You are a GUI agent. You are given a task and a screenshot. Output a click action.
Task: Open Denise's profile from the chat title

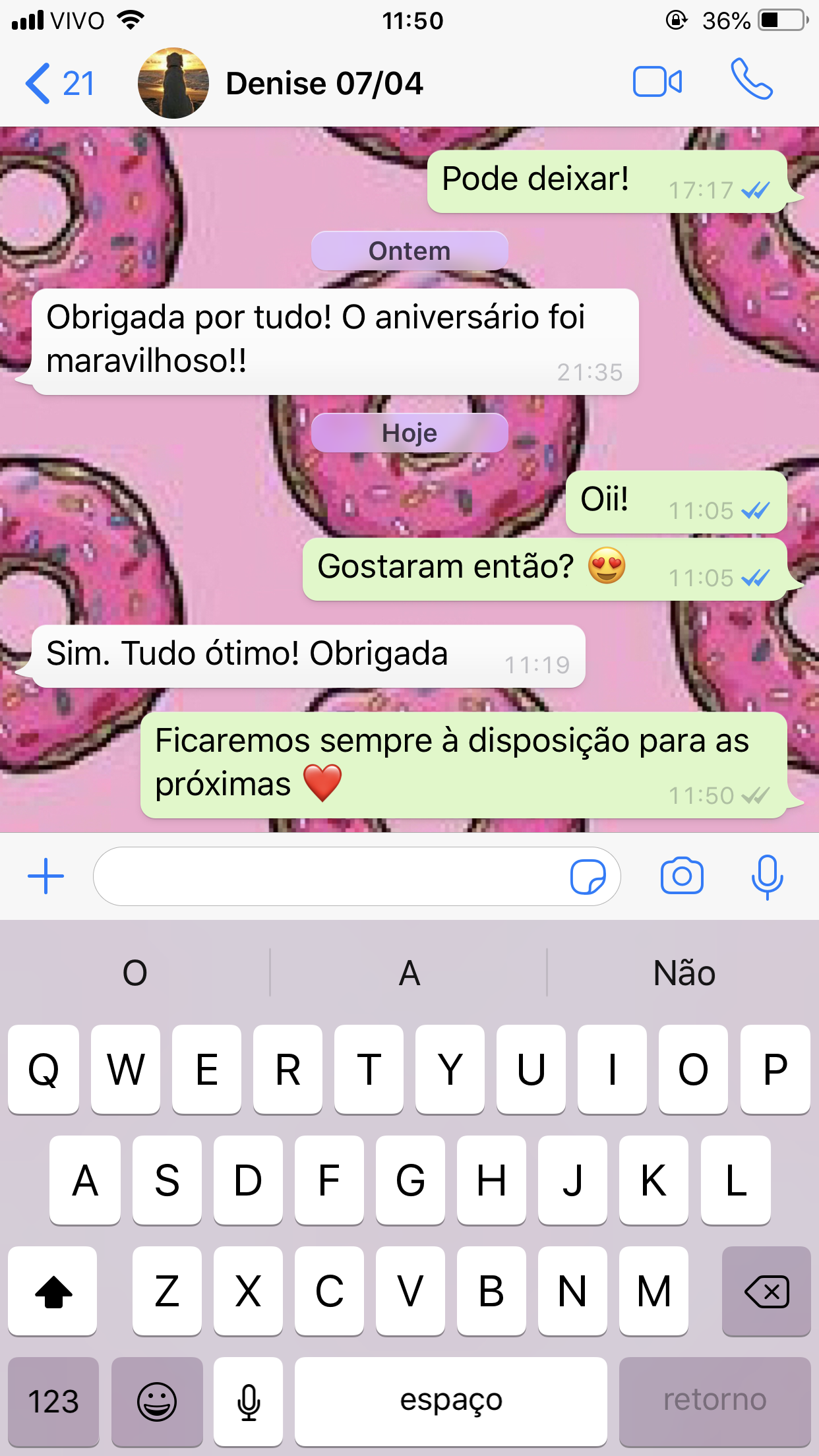tap(325, 82)
